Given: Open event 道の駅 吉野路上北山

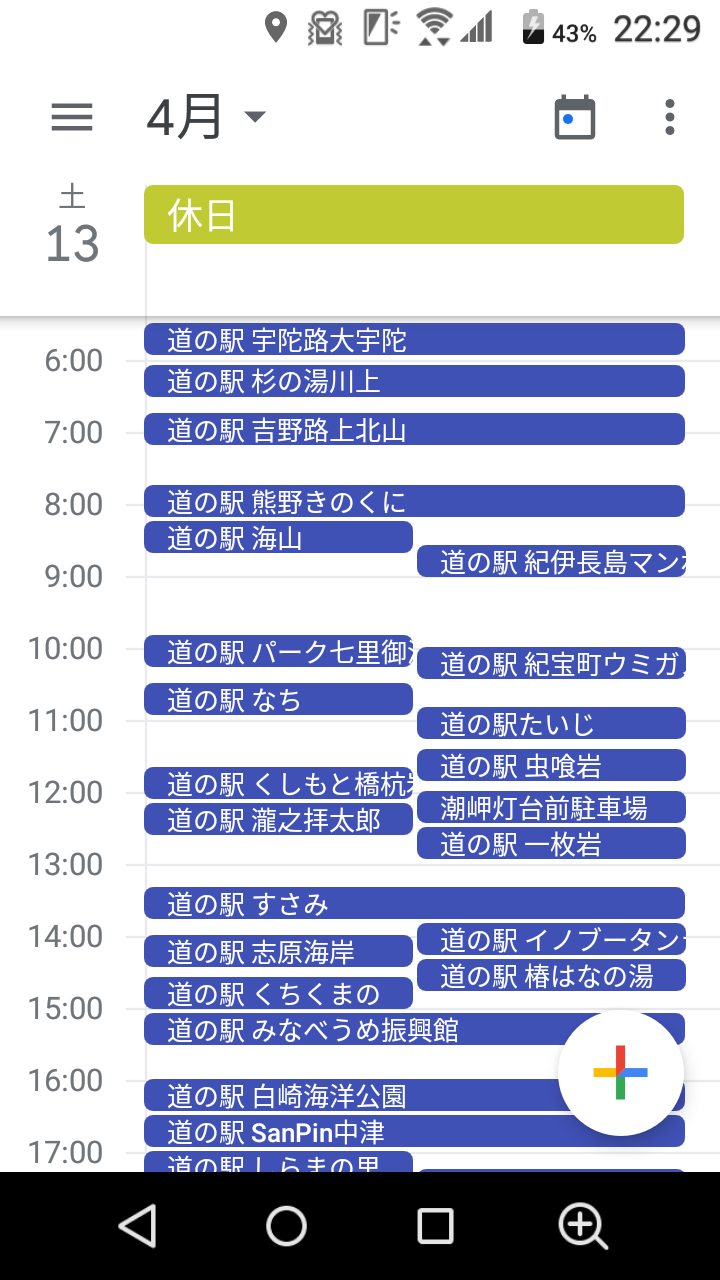Looking at the screenshot, I should [x=414, y=429].
